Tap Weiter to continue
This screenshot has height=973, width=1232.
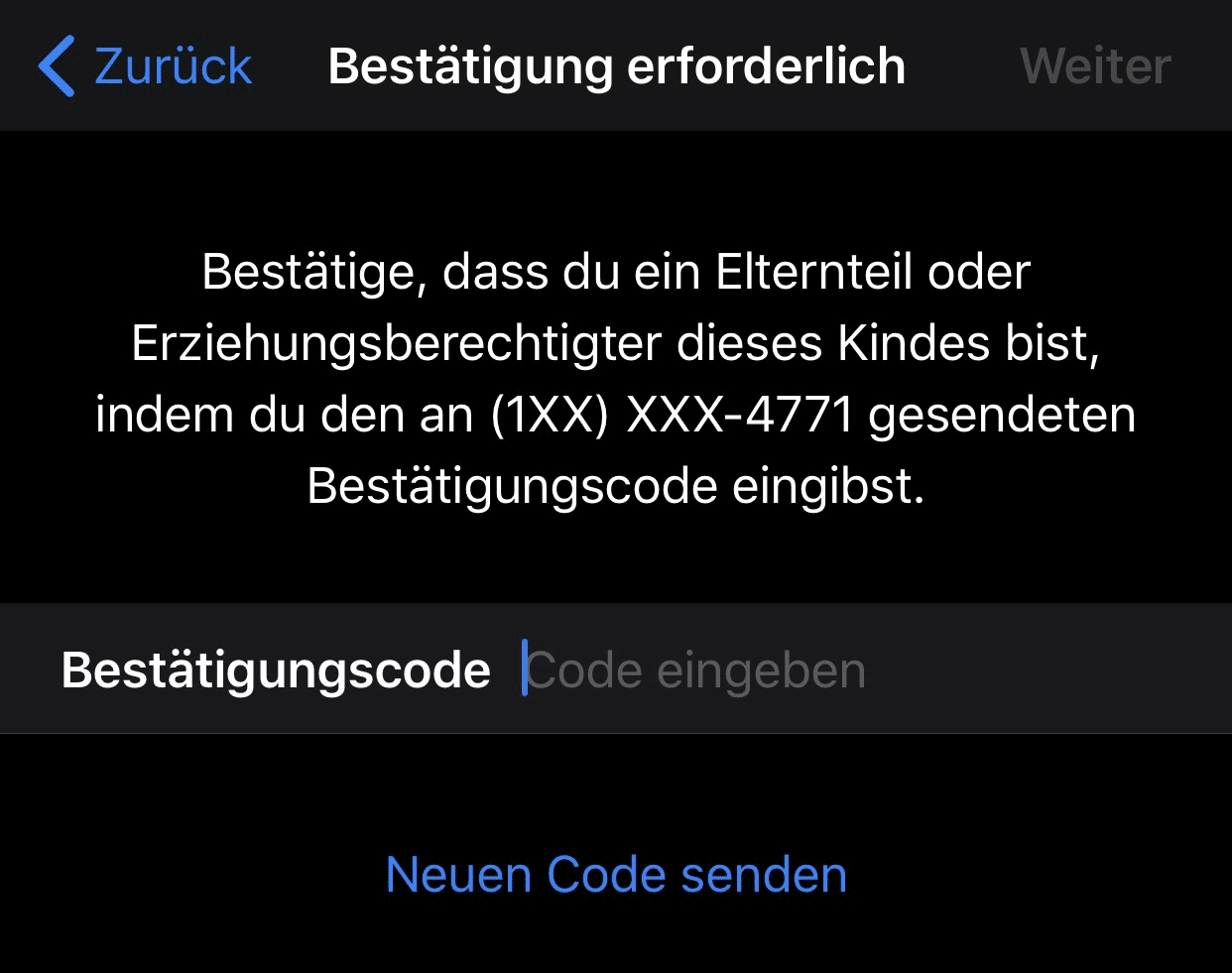point(1094,66)
